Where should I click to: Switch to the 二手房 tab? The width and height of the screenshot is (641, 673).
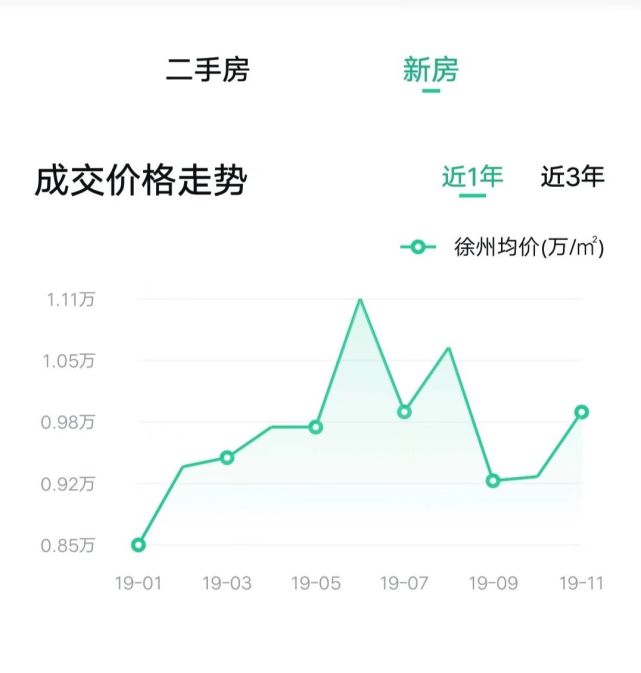click(207, 71)
